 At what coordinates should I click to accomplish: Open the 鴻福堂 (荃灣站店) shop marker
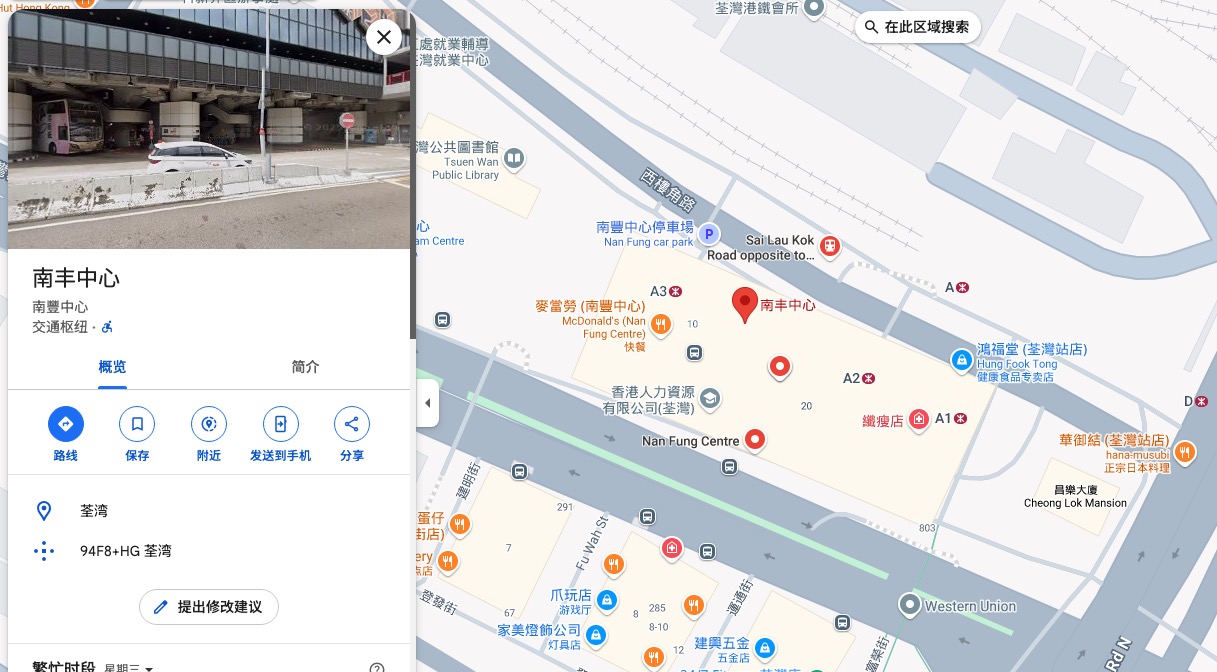(x=961, y=359)
